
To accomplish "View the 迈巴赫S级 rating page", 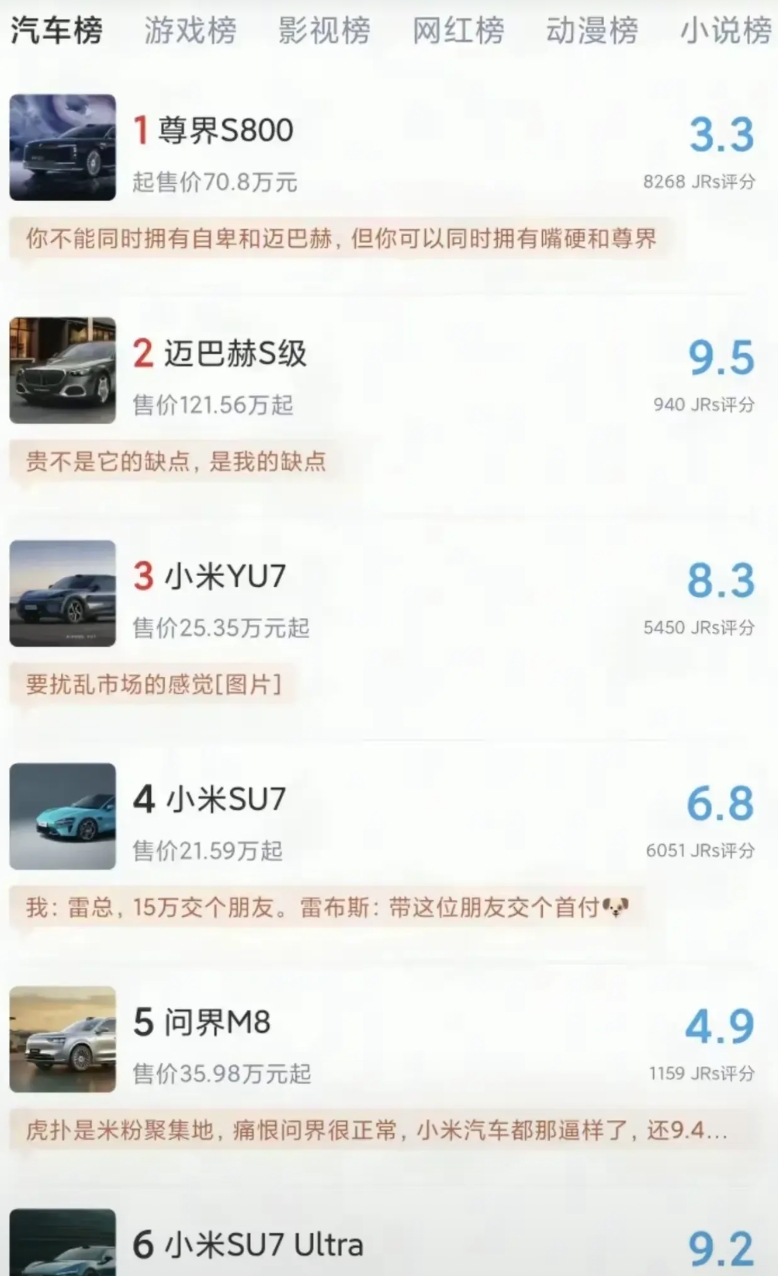I will click(235, 353).
